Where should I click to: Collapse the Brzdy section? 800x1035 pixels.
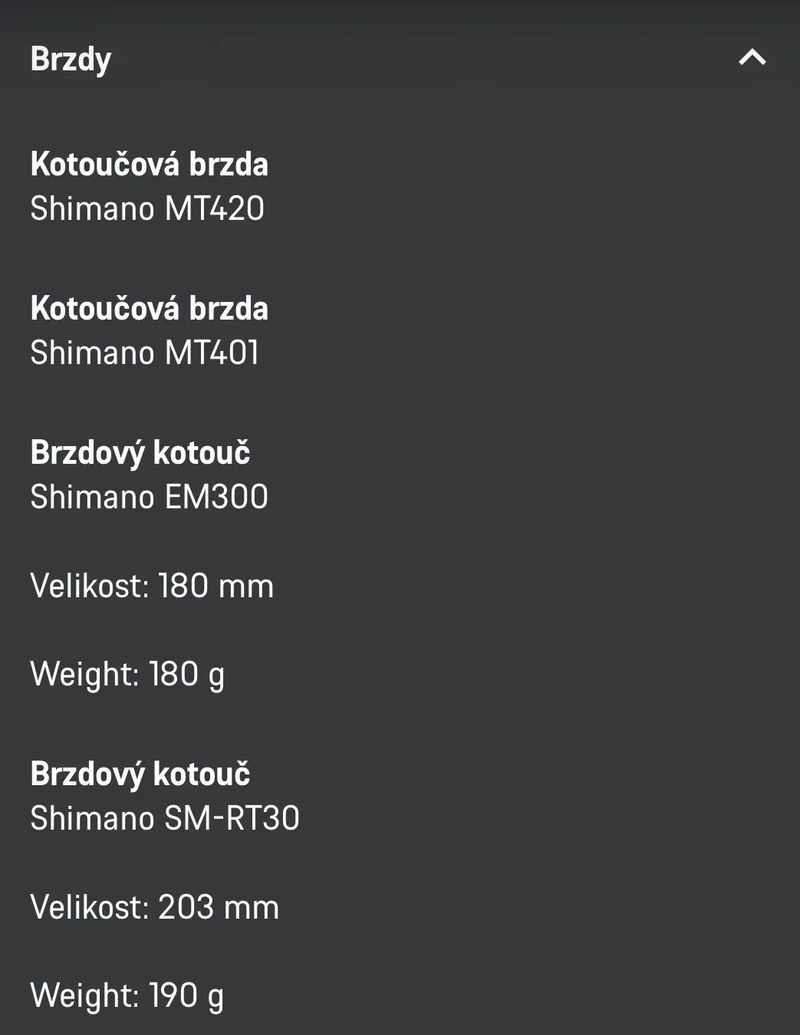(751, 58)
